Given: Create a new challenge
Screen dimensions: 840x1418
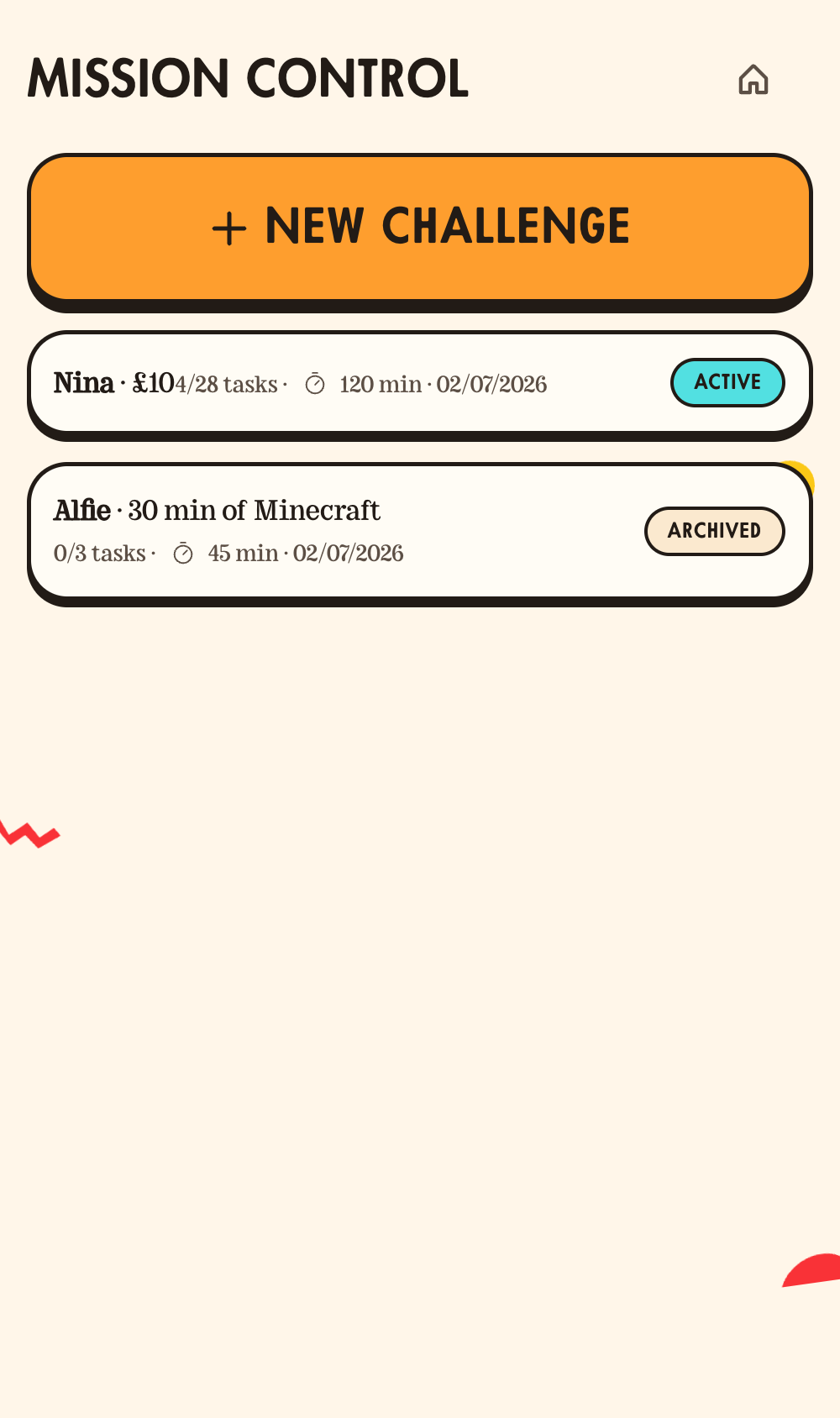Looking at the screenshot, I should [420, 228].
